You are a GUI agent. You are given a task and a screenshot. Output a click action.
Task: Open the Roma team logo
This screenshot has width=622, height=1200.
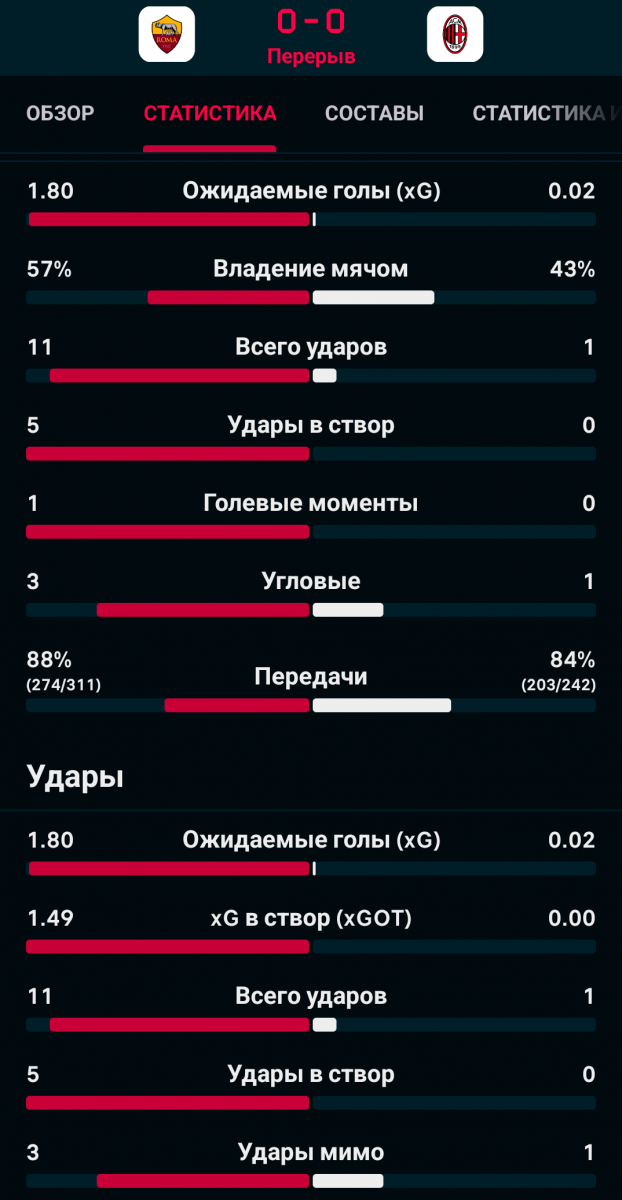166,35
